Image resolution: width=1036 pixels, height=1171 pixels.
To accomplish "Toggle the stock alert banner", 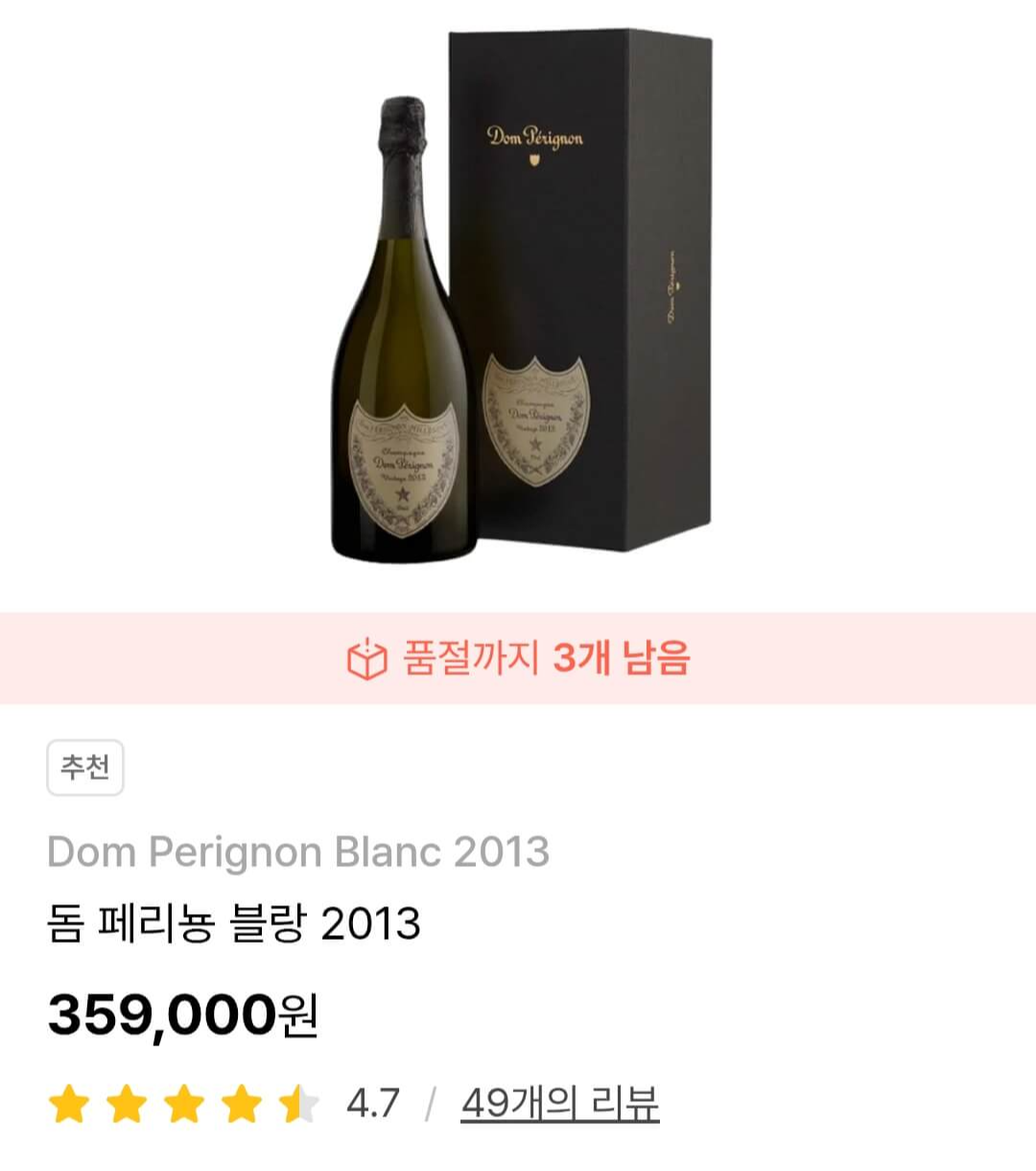I will (x=518, y=658).
